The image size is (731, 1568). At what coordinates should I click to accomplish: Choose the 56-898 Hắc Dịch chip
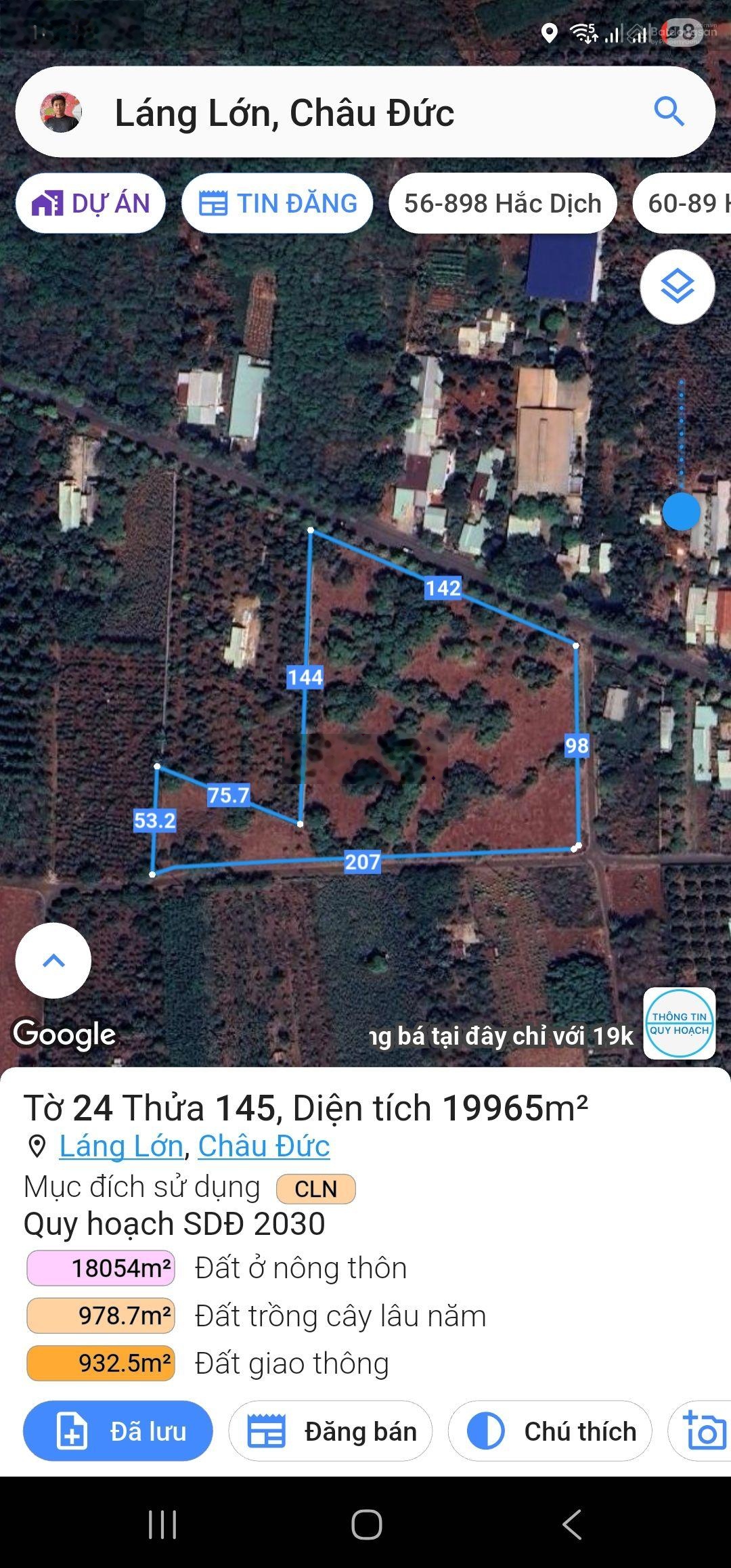tap(502, 203)
